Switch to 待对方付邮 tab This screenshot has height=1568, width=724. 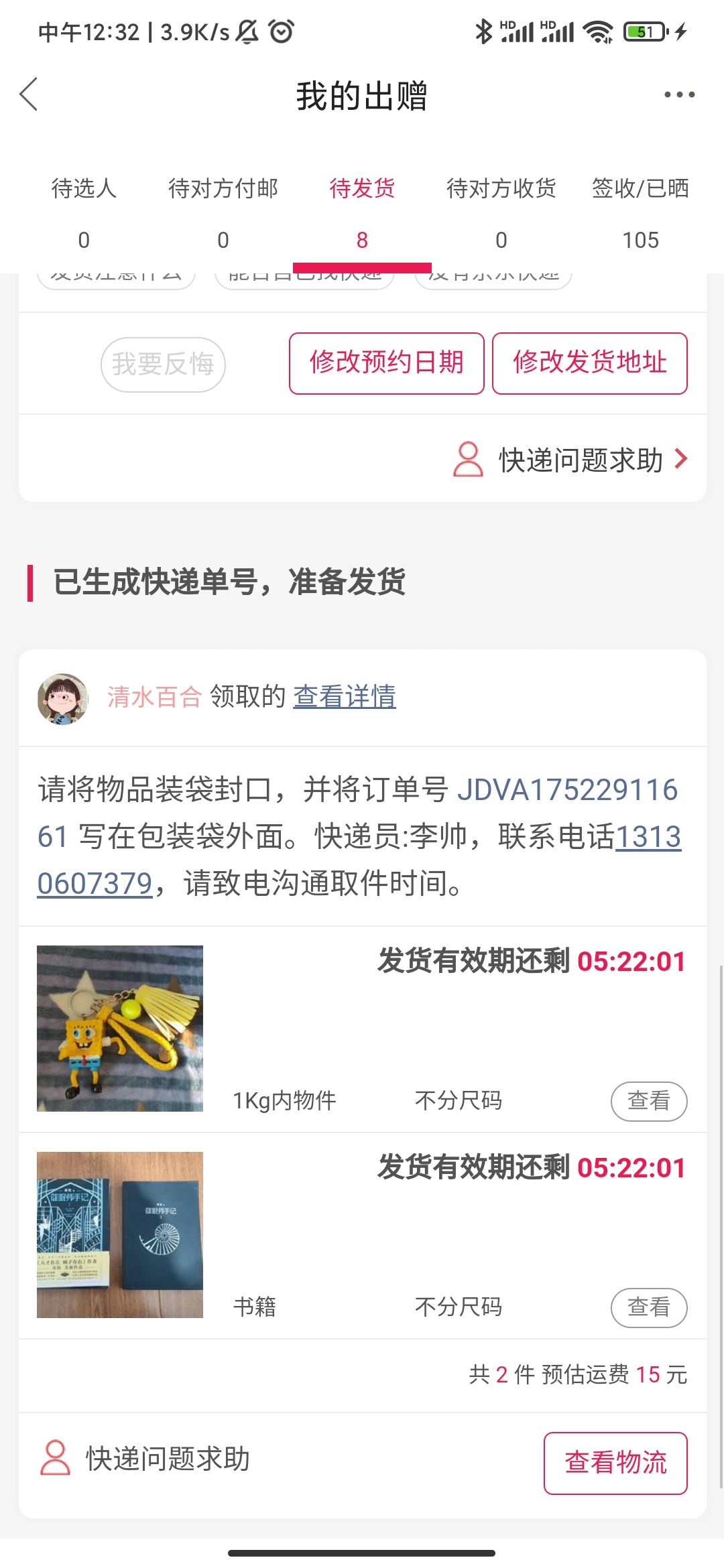pyautogui.click(x=223, y=212)
